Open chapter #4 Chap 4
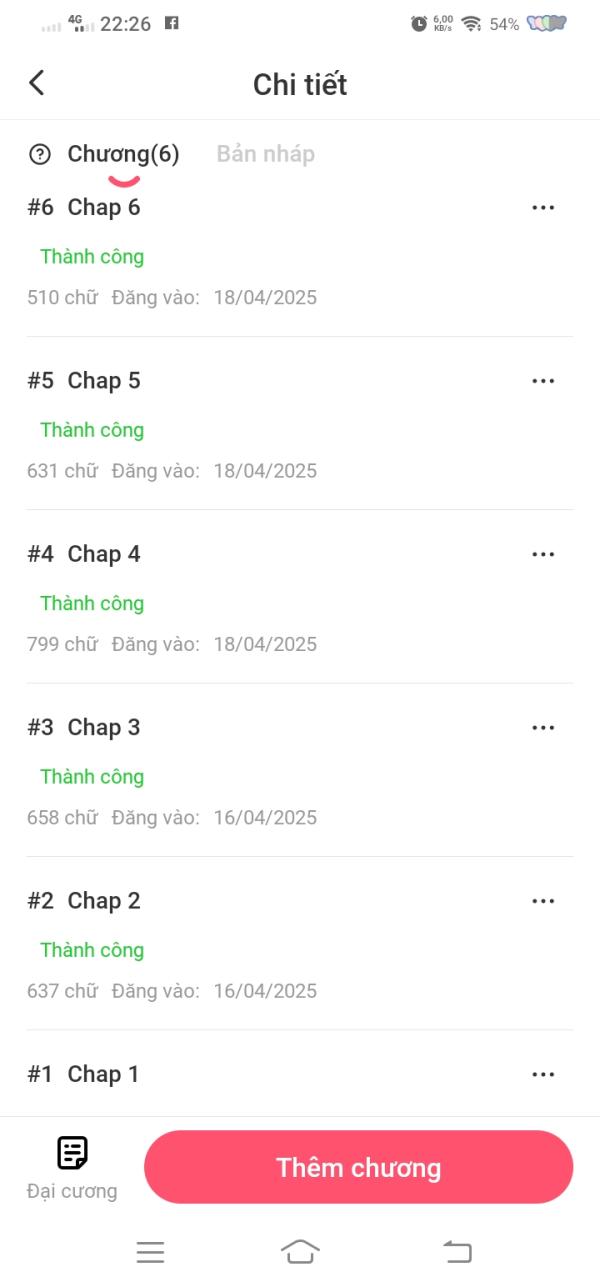Image resolution: width=600 pixels, height=1287 pixels. [300, 597]
